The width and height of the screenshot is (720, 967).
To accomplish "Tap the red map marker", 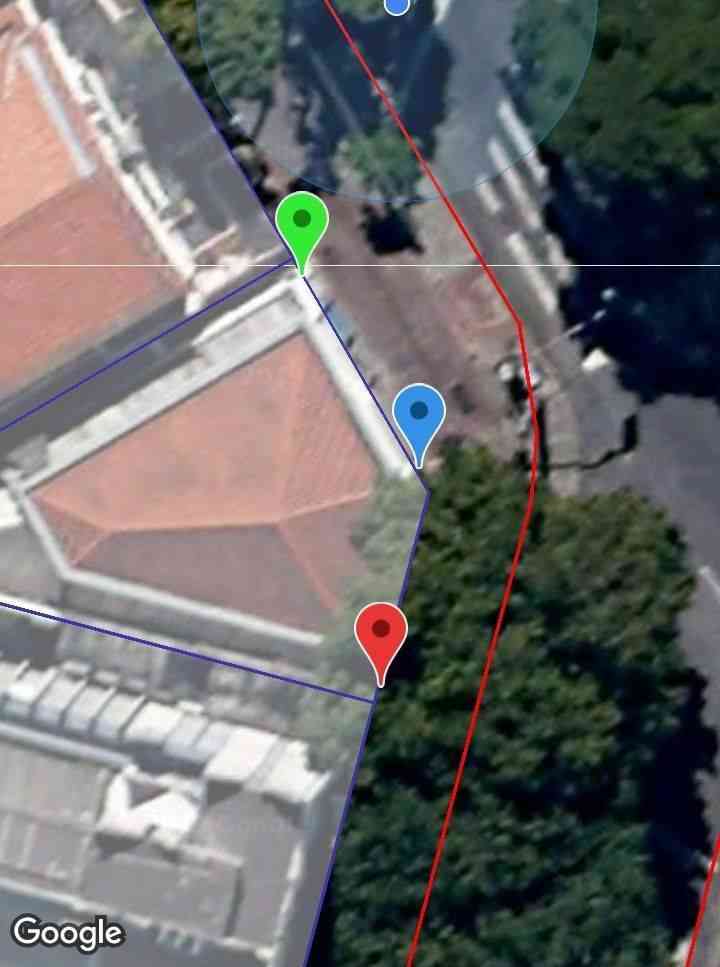I will coord(381,634).
